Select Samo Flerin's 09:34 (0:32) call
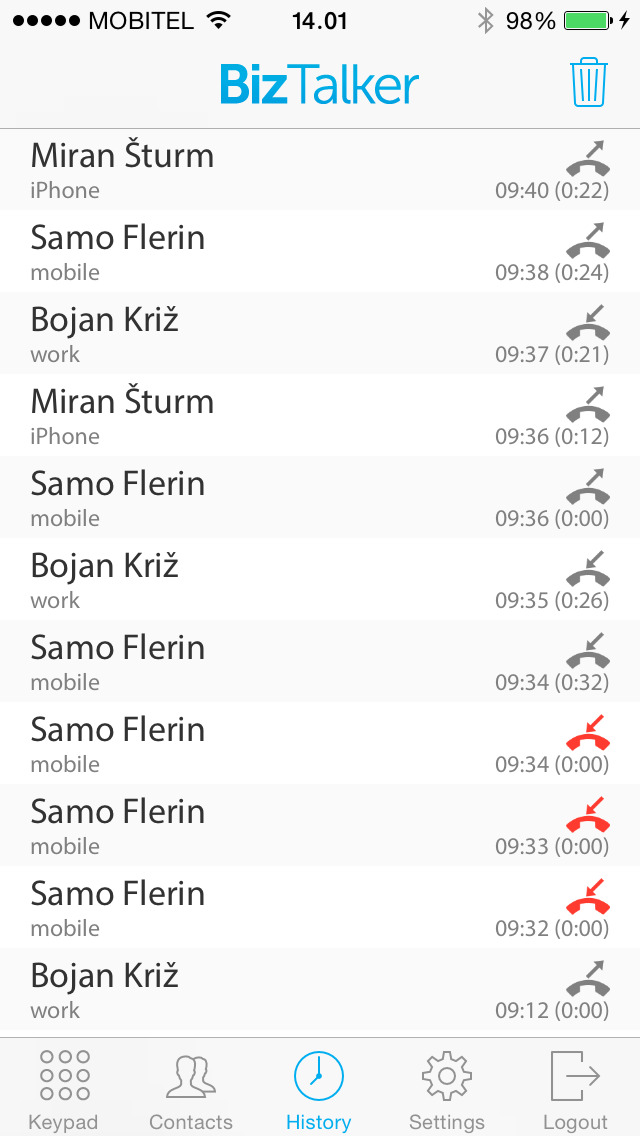The width and height of the screenshot is (640, 1136). (320, 661)
